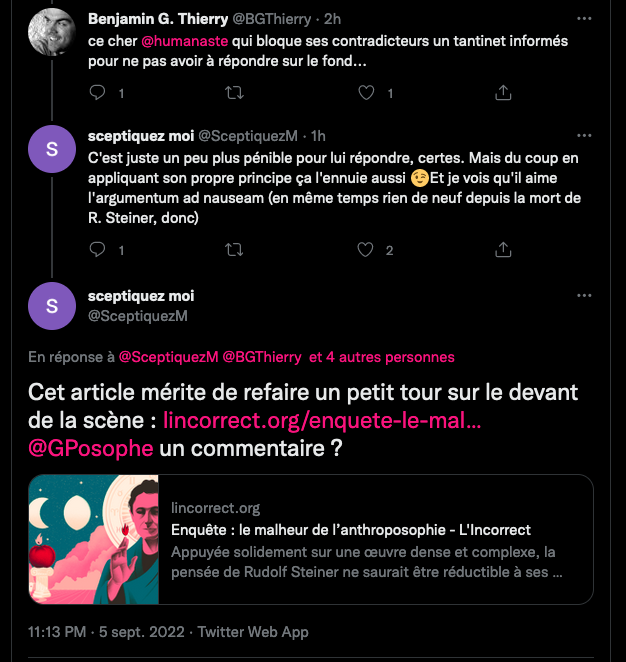
Task: Retweet Benjamin G. Thierry's tweet
Action: click(234, 93)
